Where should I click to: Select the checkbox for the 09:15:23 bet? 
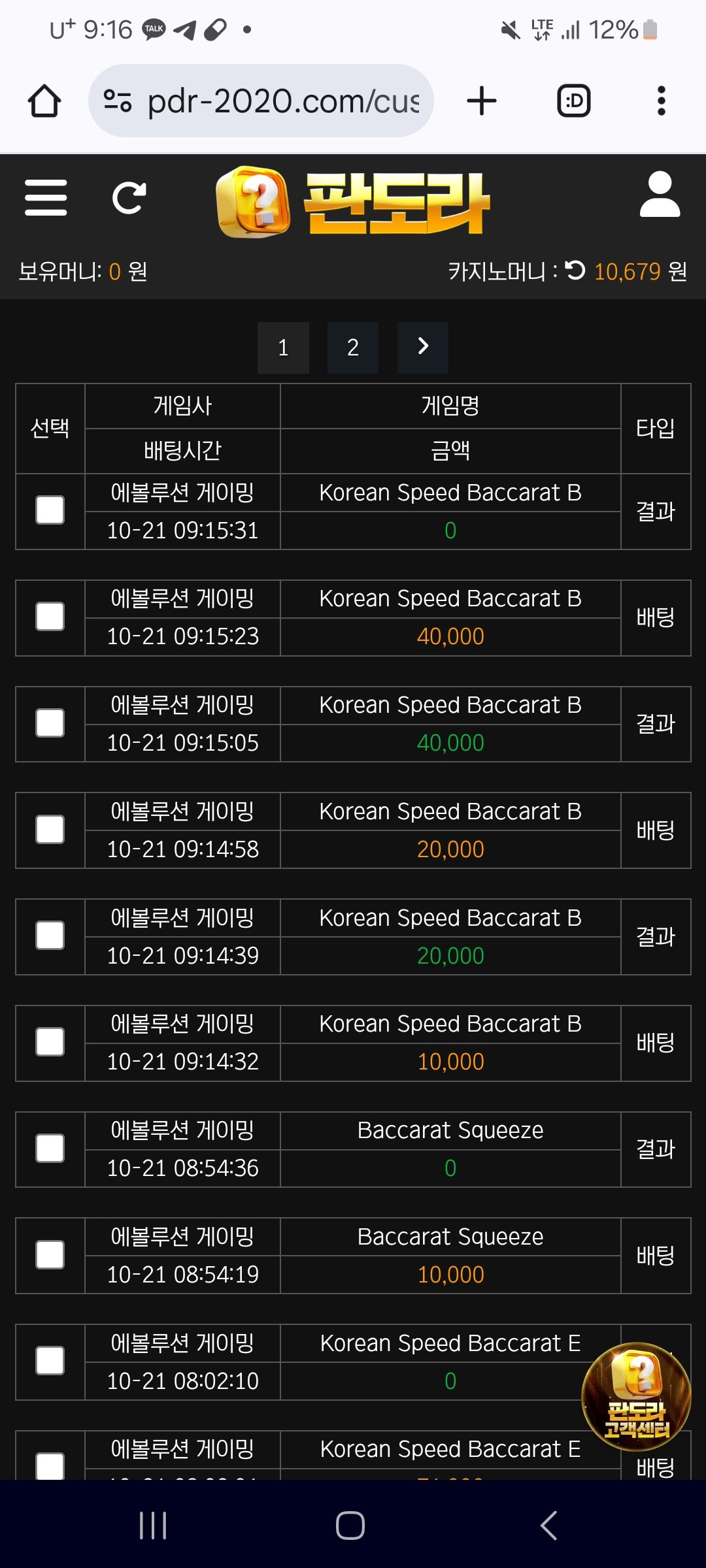coord(50,617)
